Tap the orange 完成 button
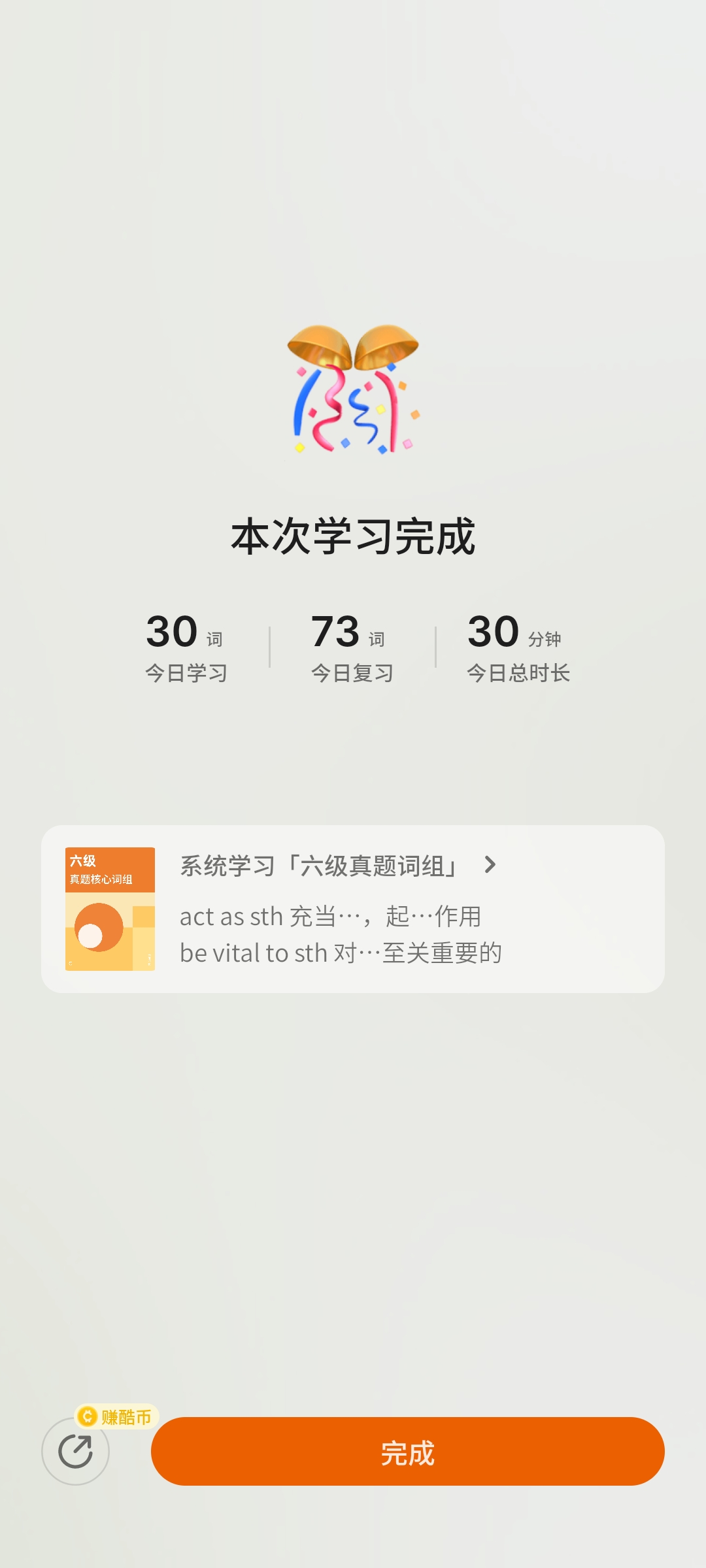Image resolution: width=706 pixels, height=1568 pixels. [x=407, y=1452]
